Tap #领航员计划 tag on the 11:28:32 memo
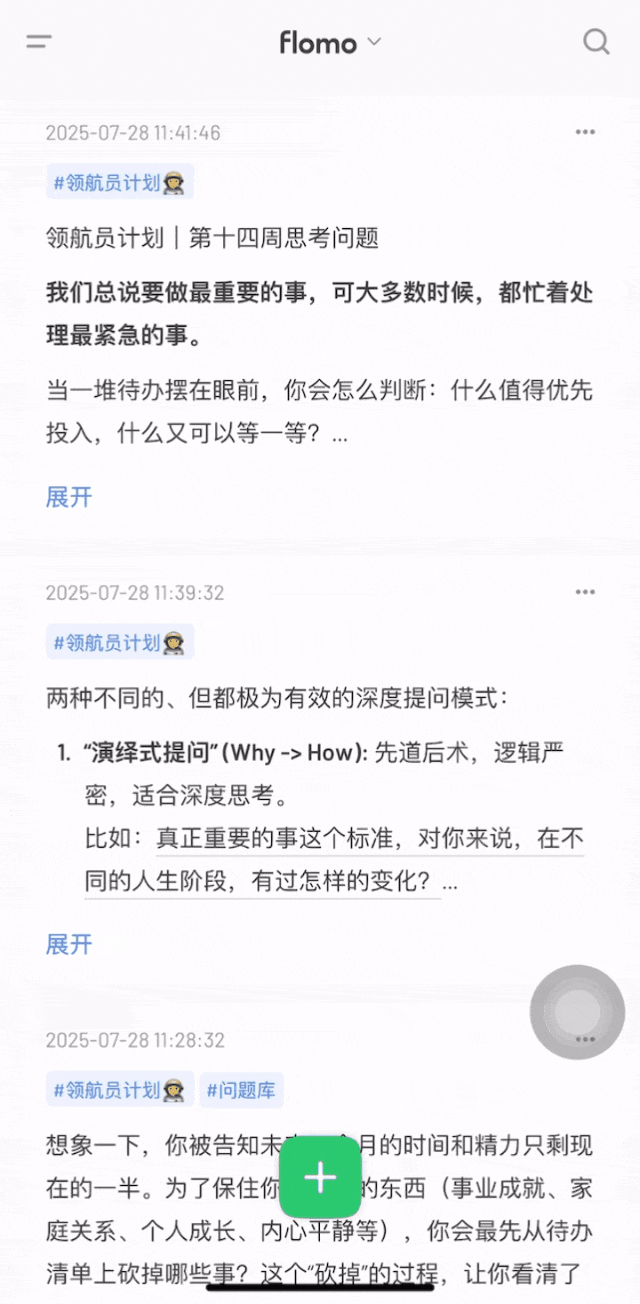The height and width of the screenshot is (1304, 640). [x=120, y=1090]
